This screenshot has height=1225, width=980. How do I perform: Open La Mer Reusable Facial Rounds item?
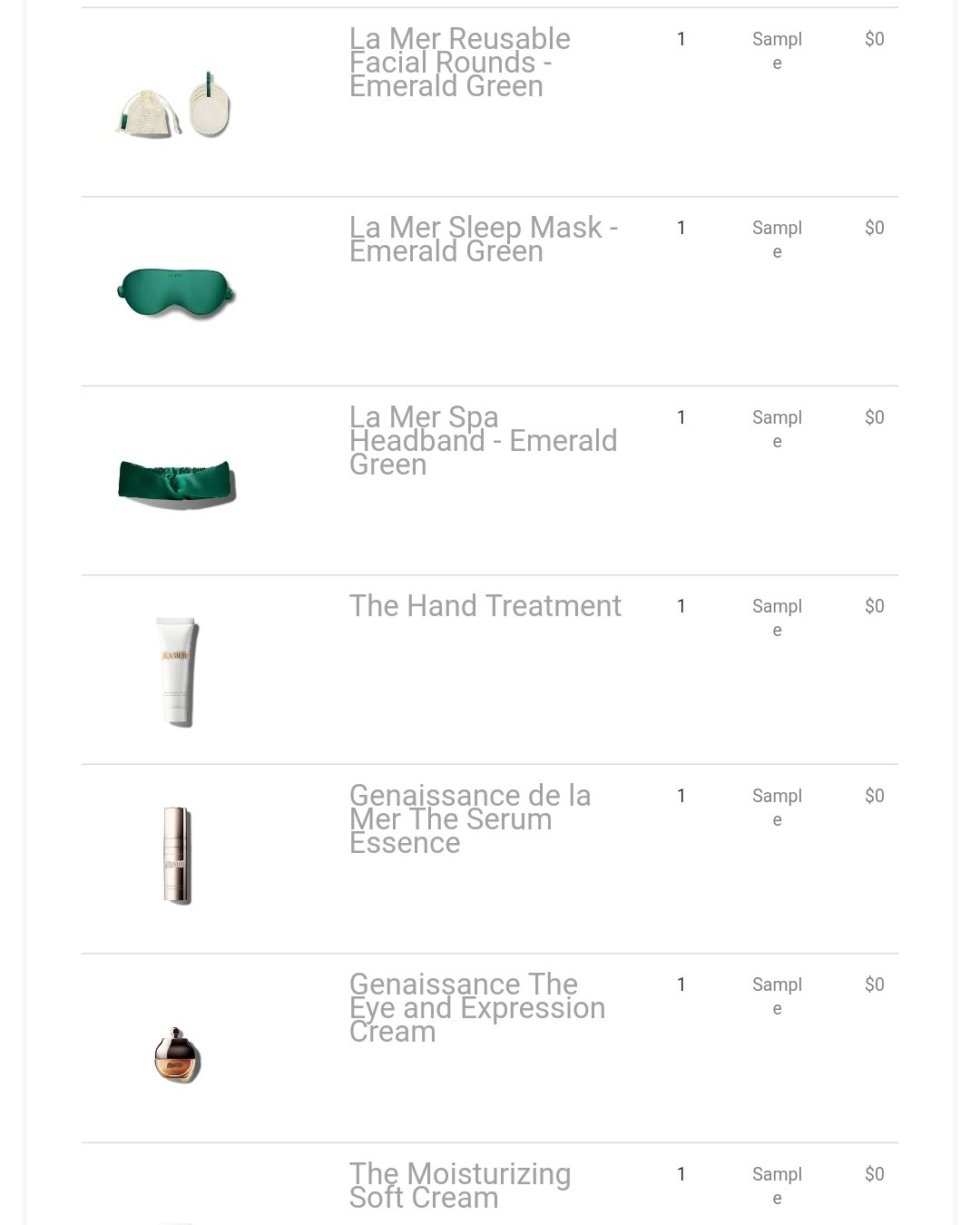tap(459, 63)
